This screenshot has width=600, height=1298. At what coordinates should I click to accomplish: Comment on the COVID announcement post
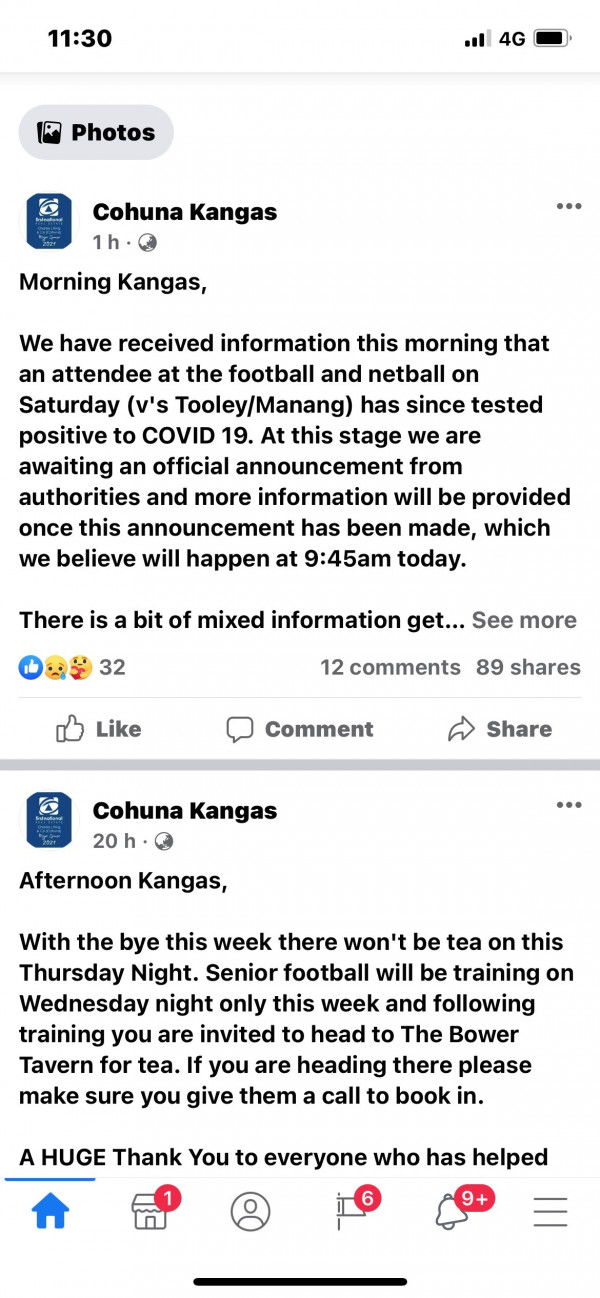299,729
